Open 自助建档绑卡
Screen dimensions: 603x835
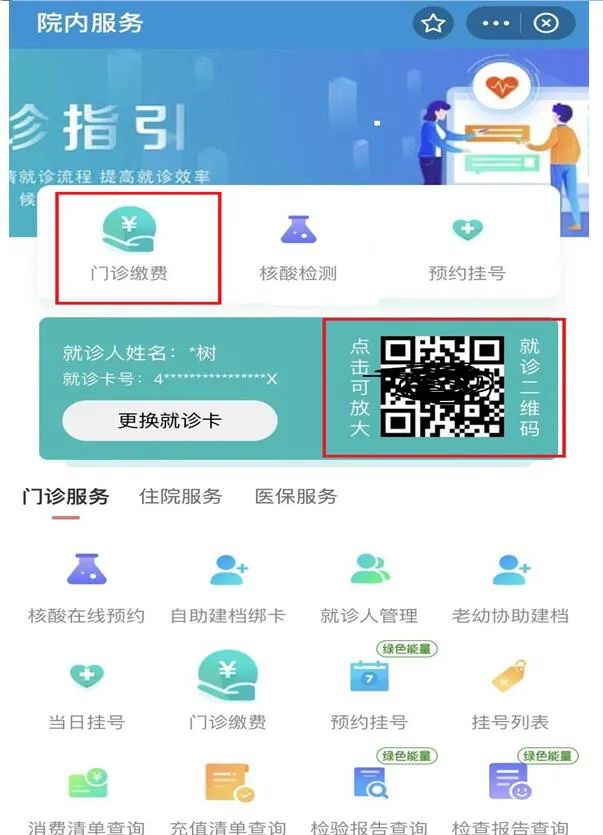[228, 589]
